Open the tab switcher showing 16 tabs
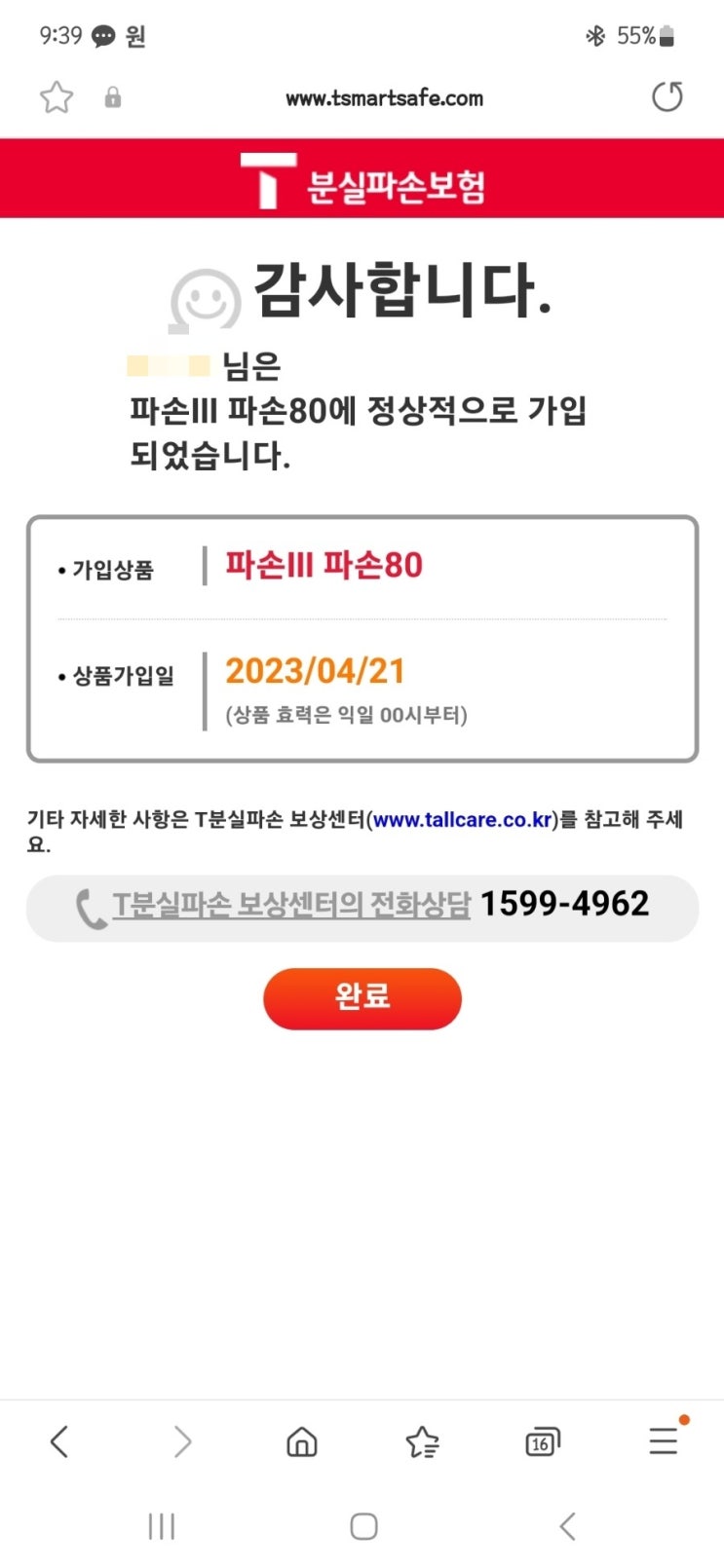The height and width of the screenshot is (1568, 724). click(x=542, y=1443)
